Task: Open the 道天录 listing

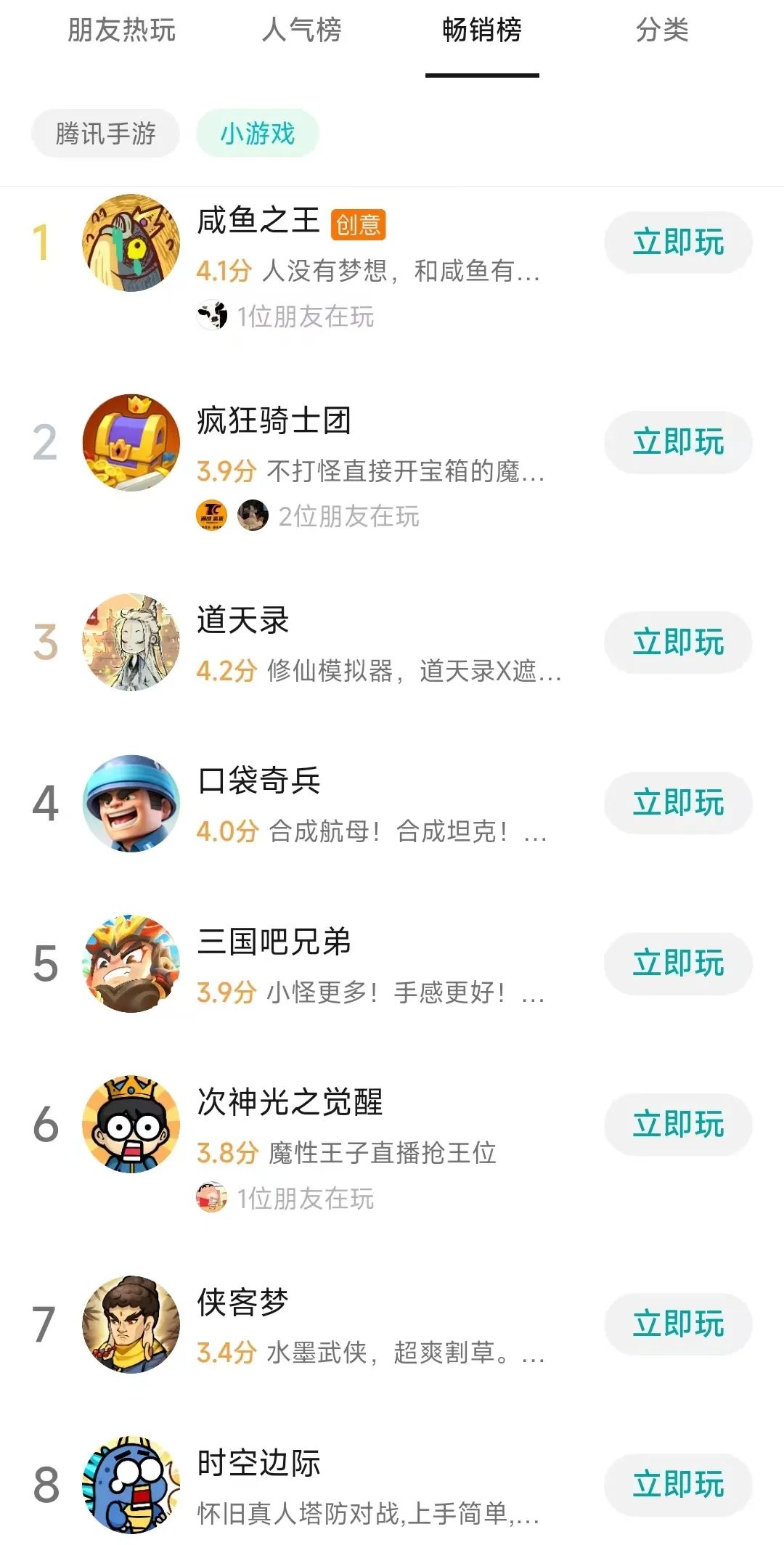Action: click(x=242, y=621)
